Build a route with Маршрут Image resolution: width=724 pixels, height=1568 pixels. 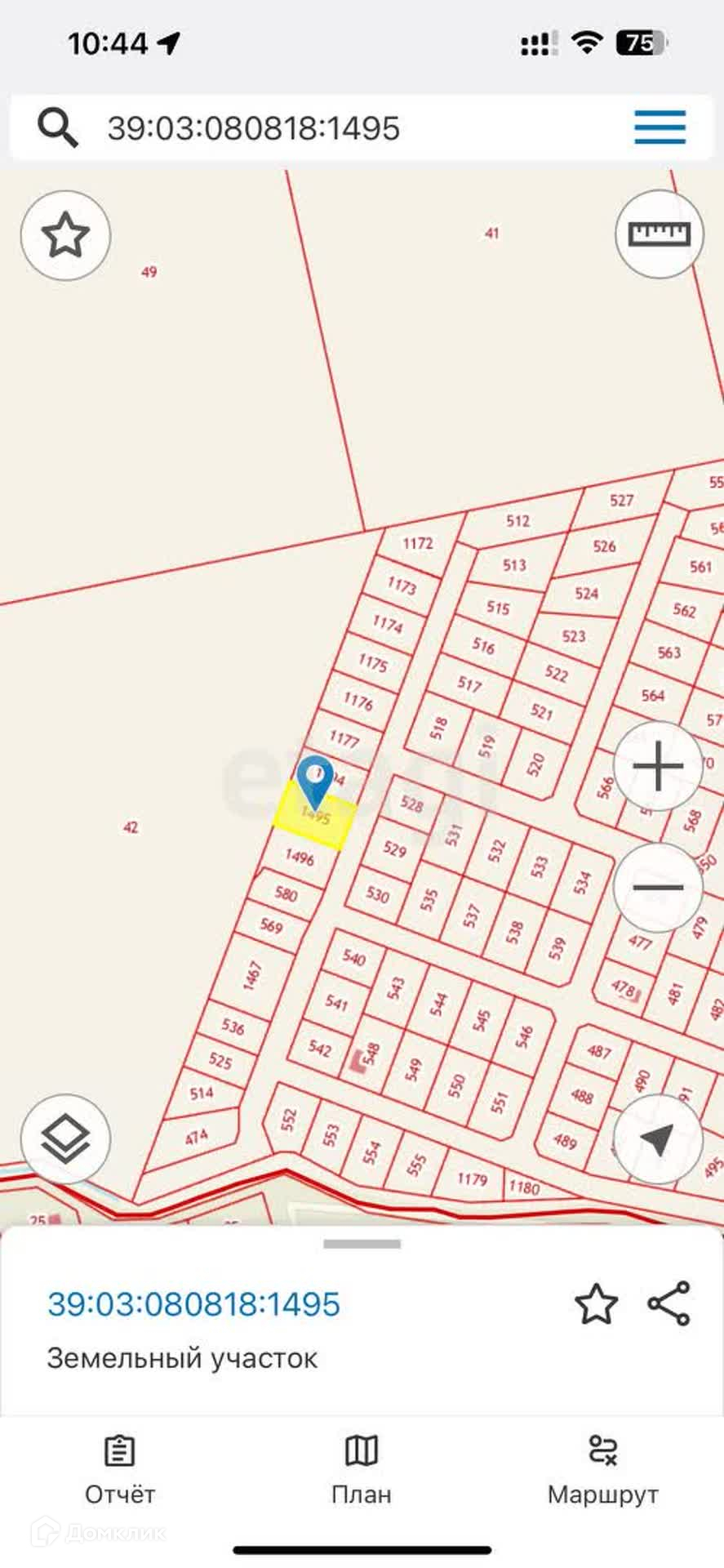pyautogui.click(x=602, y=1470)
